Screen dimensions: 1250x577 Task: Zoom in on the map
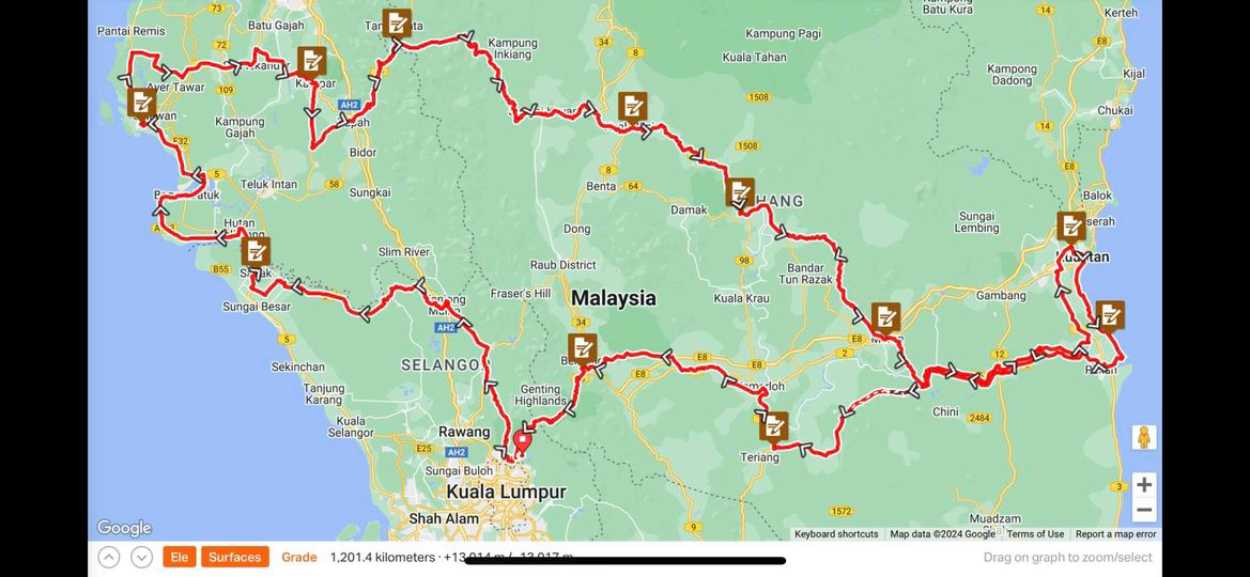(1144, 485)
